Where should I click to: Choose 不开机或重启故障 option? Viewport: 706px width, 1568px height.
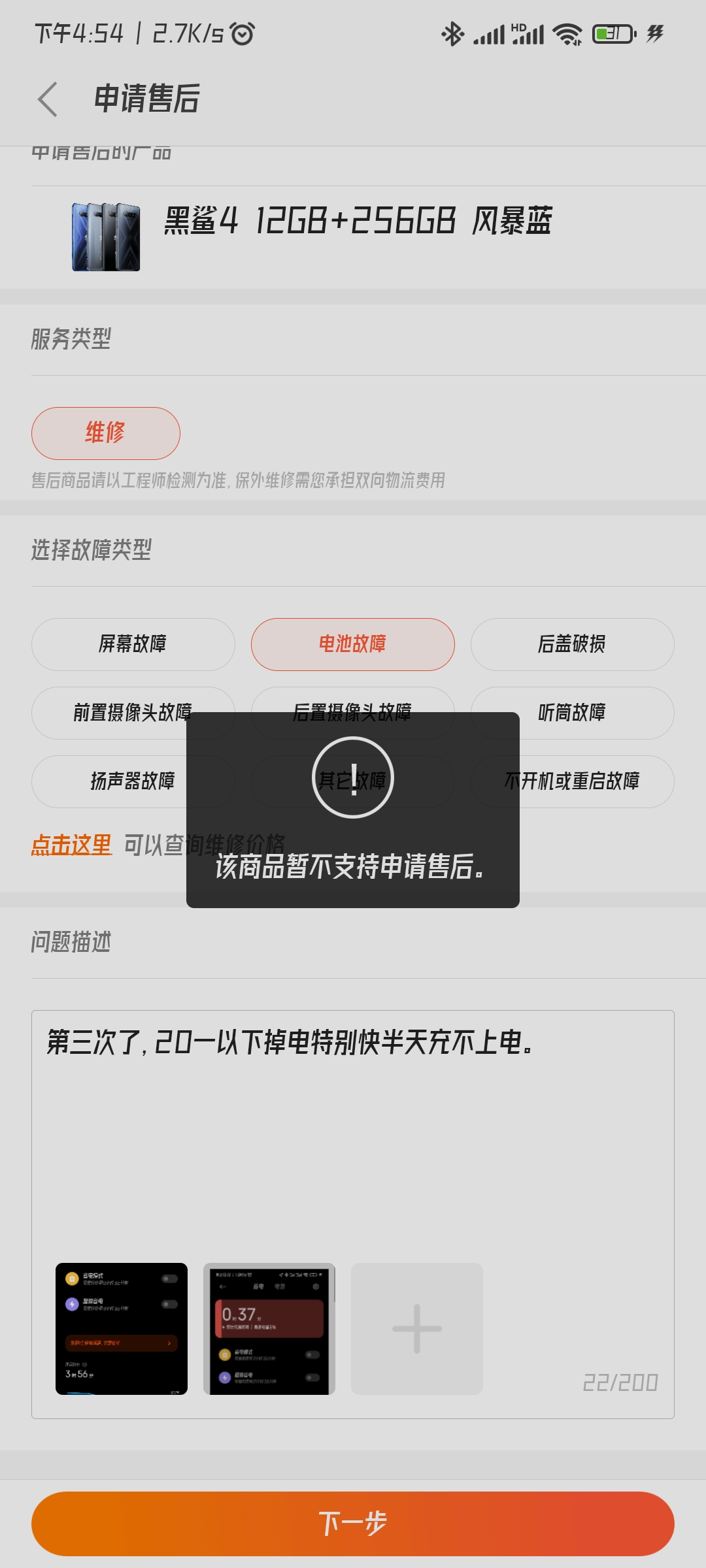(573, 781)
